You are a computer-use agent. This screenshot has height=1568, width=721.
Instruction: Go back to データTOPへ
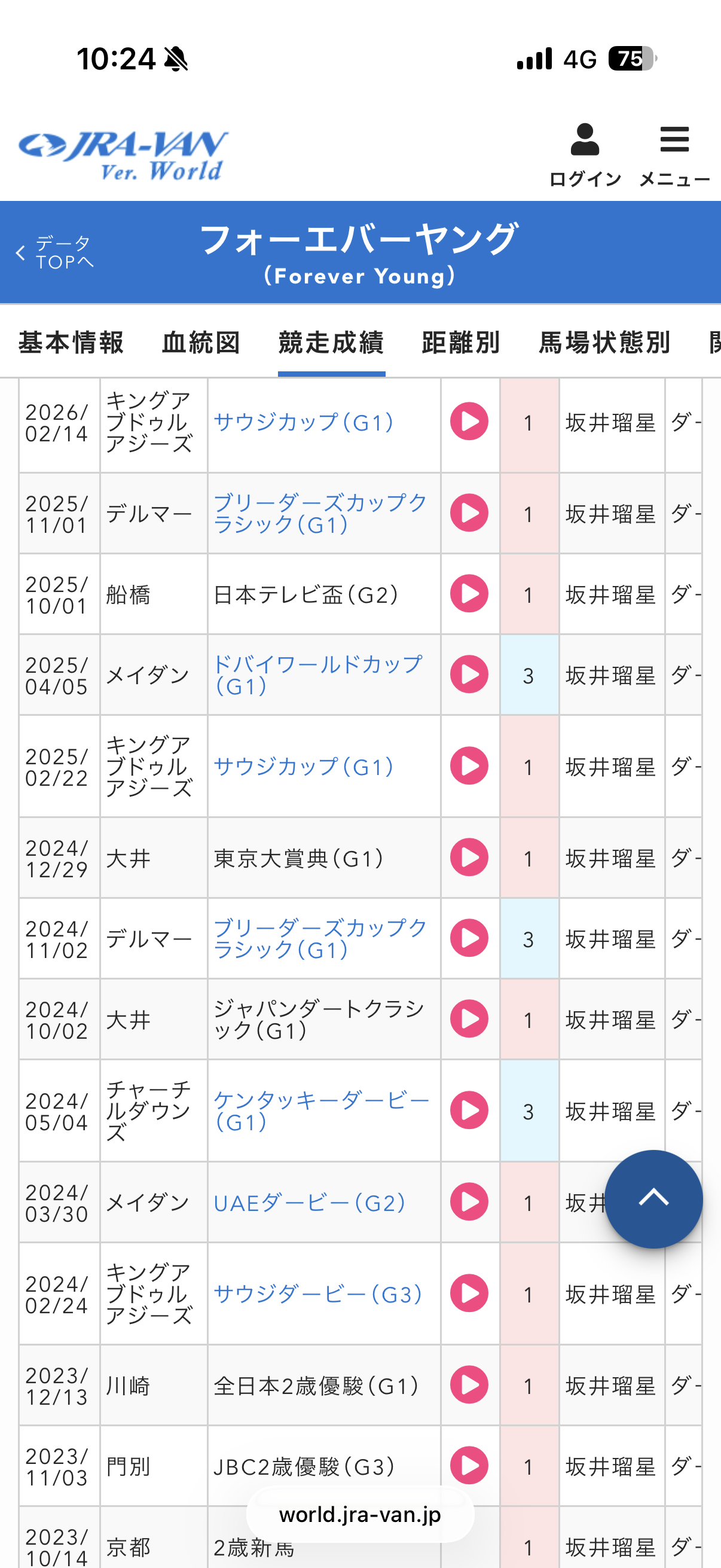pyautogui.click(x=55, y=252)
